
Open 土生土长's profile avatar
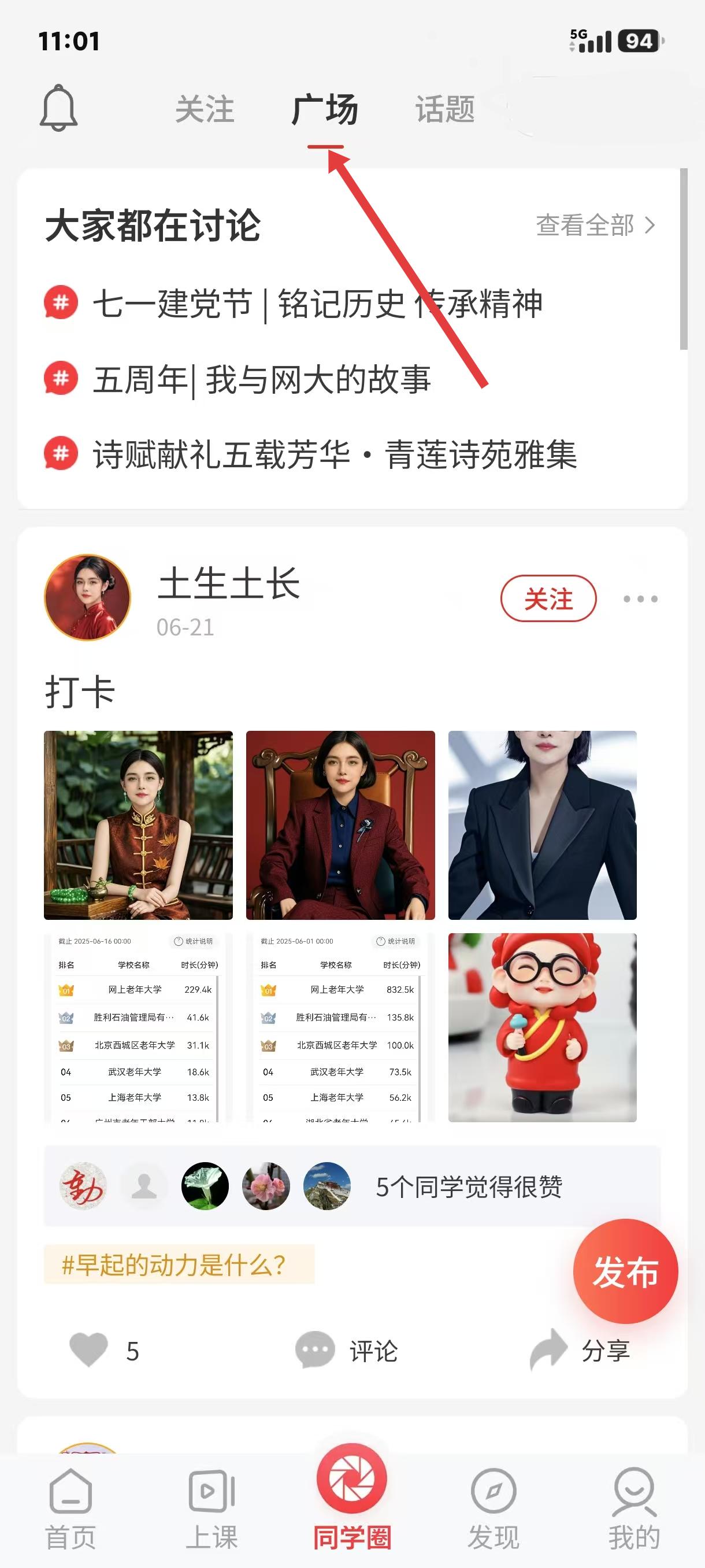click(x=88, y=597)
